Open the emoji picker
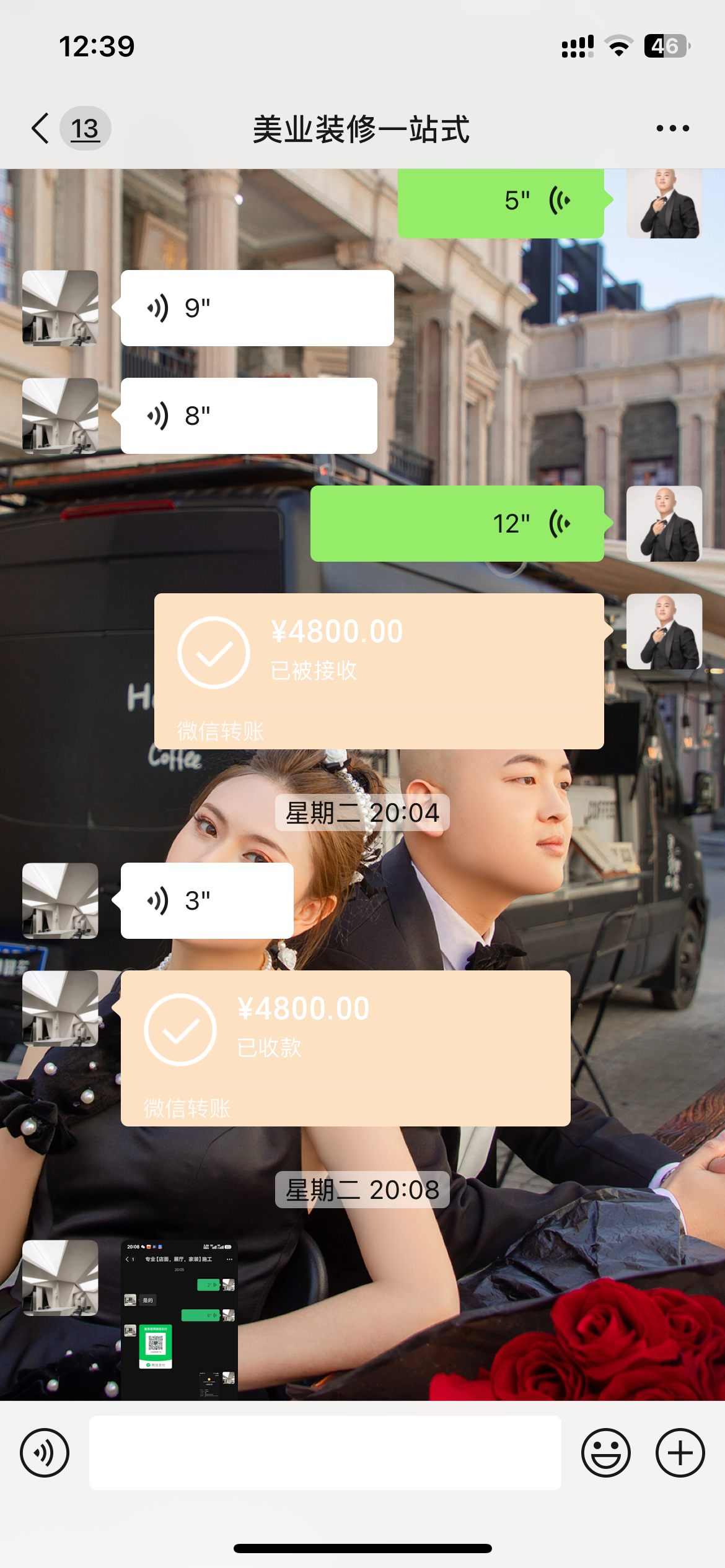This screenshot has height=1568, width=725. (x=605, y=1453)
